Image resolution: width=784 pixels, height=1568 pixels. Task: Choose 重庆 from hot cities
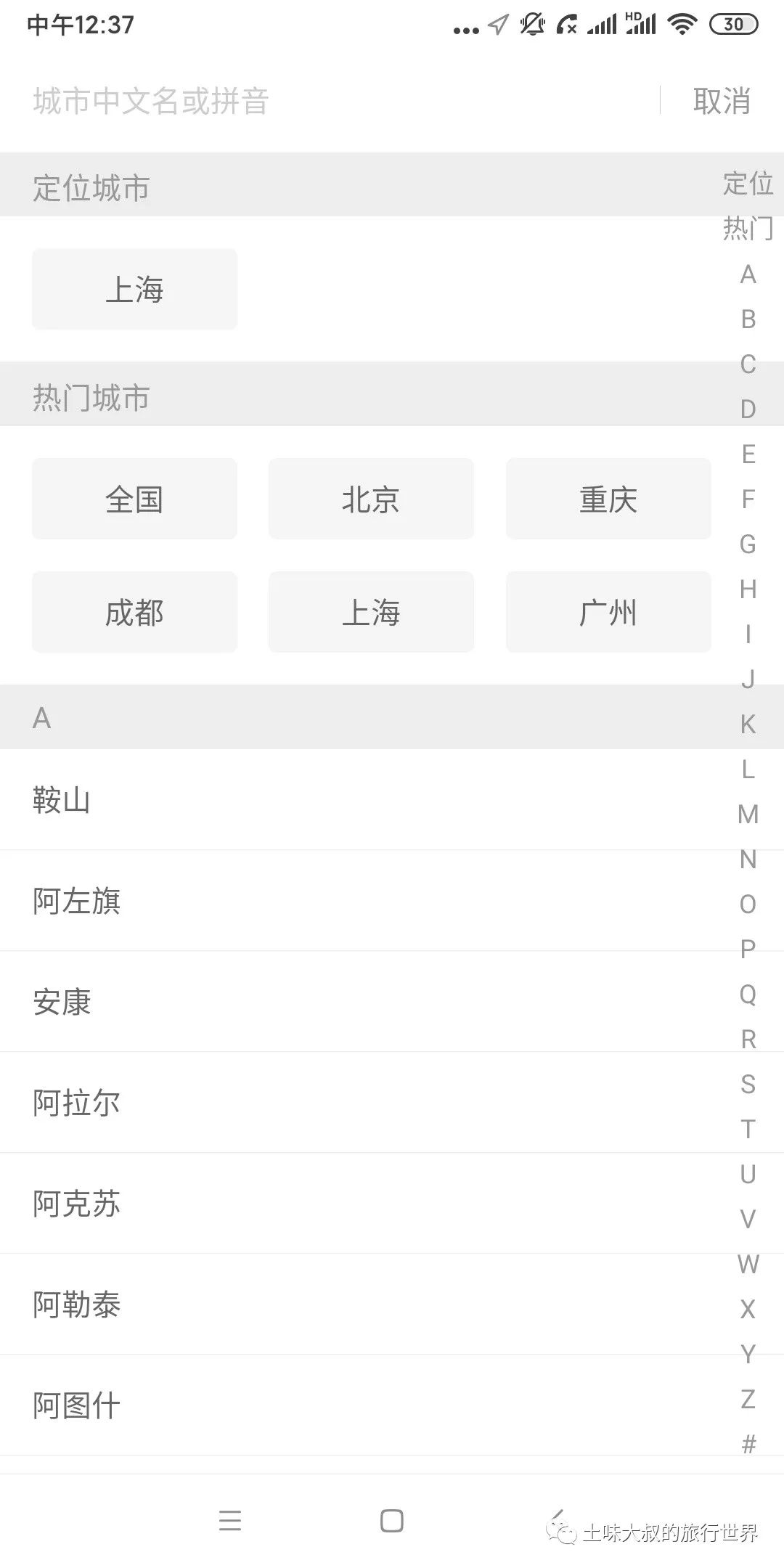coord(608,498)
